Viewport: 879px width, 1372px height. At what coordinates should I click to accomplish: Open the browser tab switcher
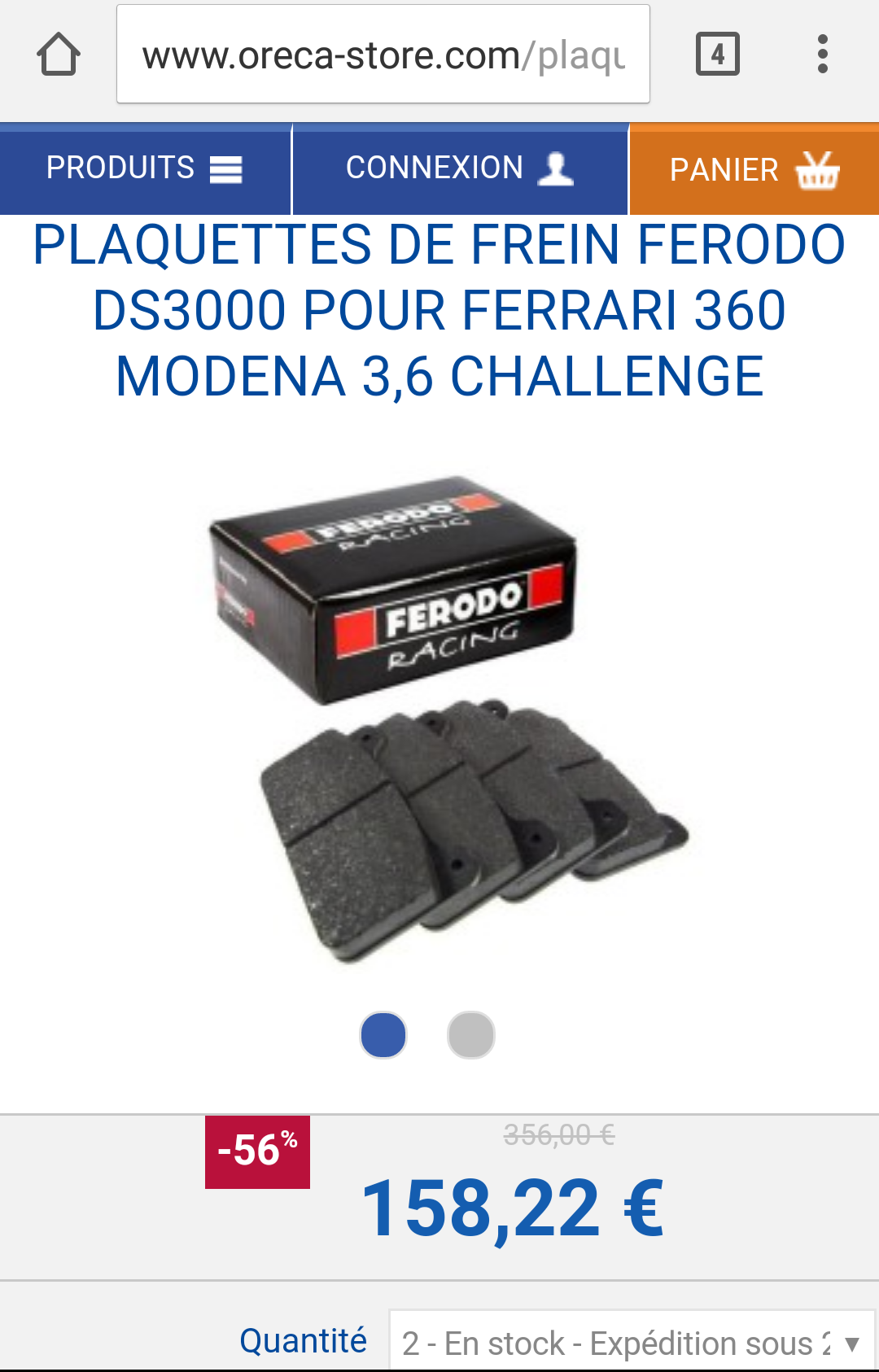tap(717, 55)
